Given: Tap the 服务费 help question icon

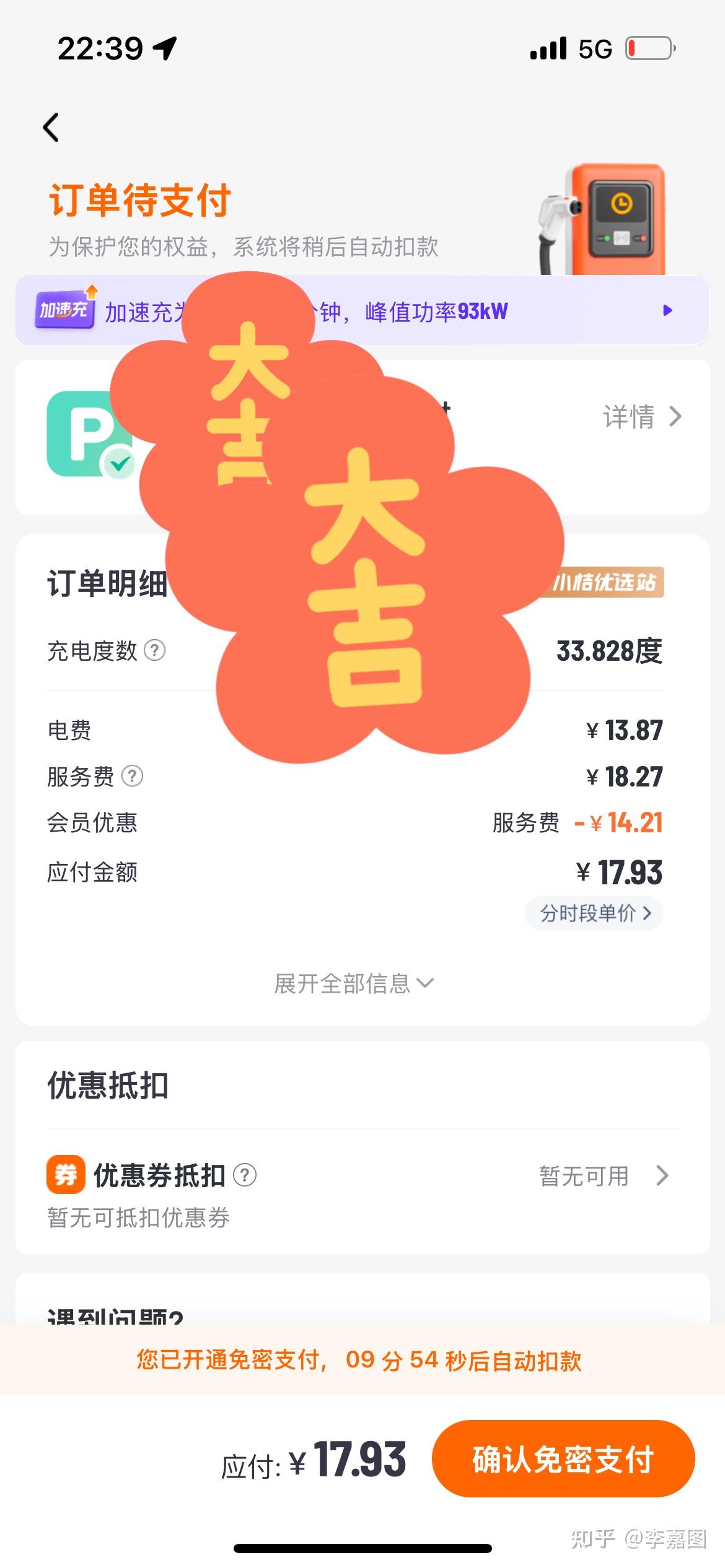Looking at the screenshot, I should point(132,776).
